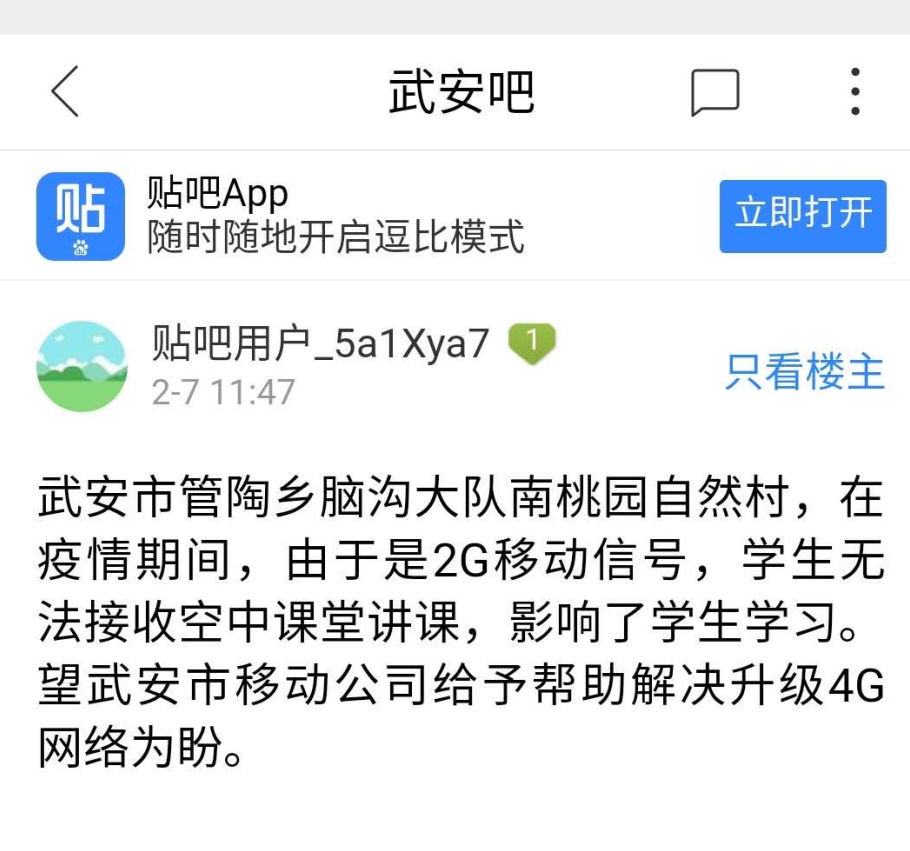
Task: Open the message bubble icon in header
Action: [x=715, y=93]
